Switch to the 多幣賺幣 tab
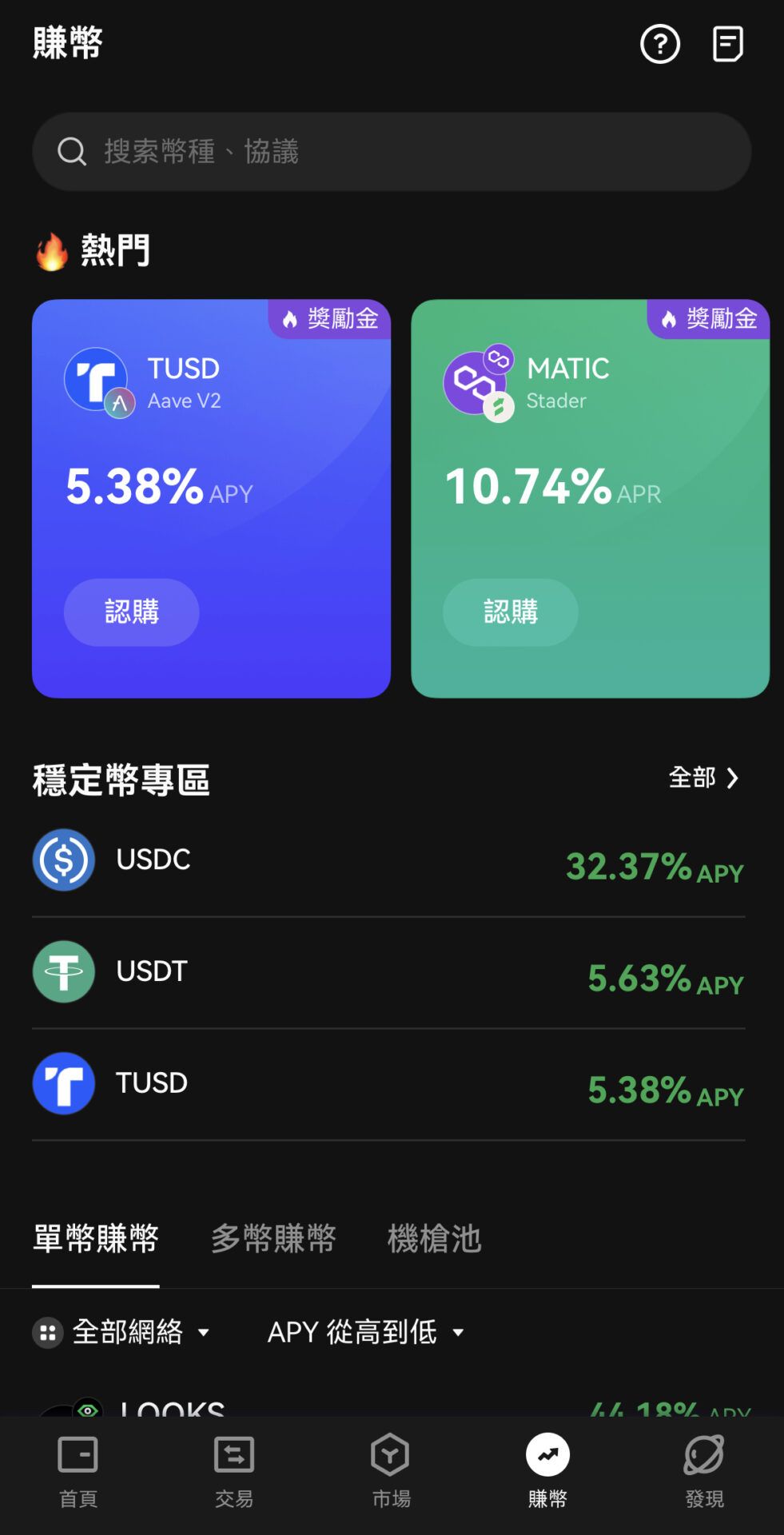 point(273,1238)
